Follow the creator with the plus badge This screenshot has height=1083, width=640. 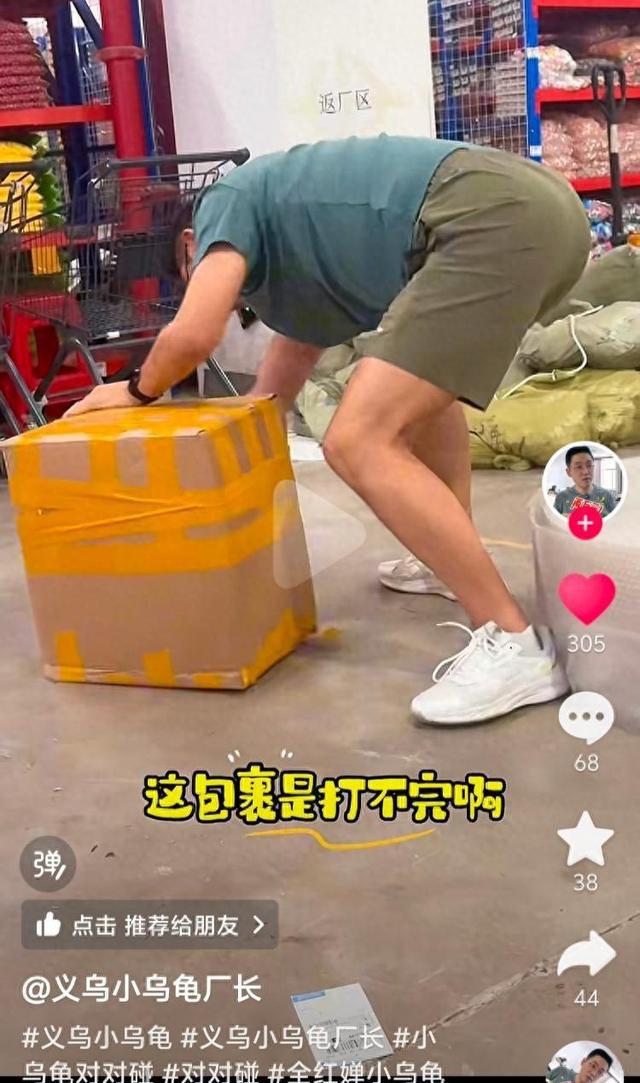[585, 523]
